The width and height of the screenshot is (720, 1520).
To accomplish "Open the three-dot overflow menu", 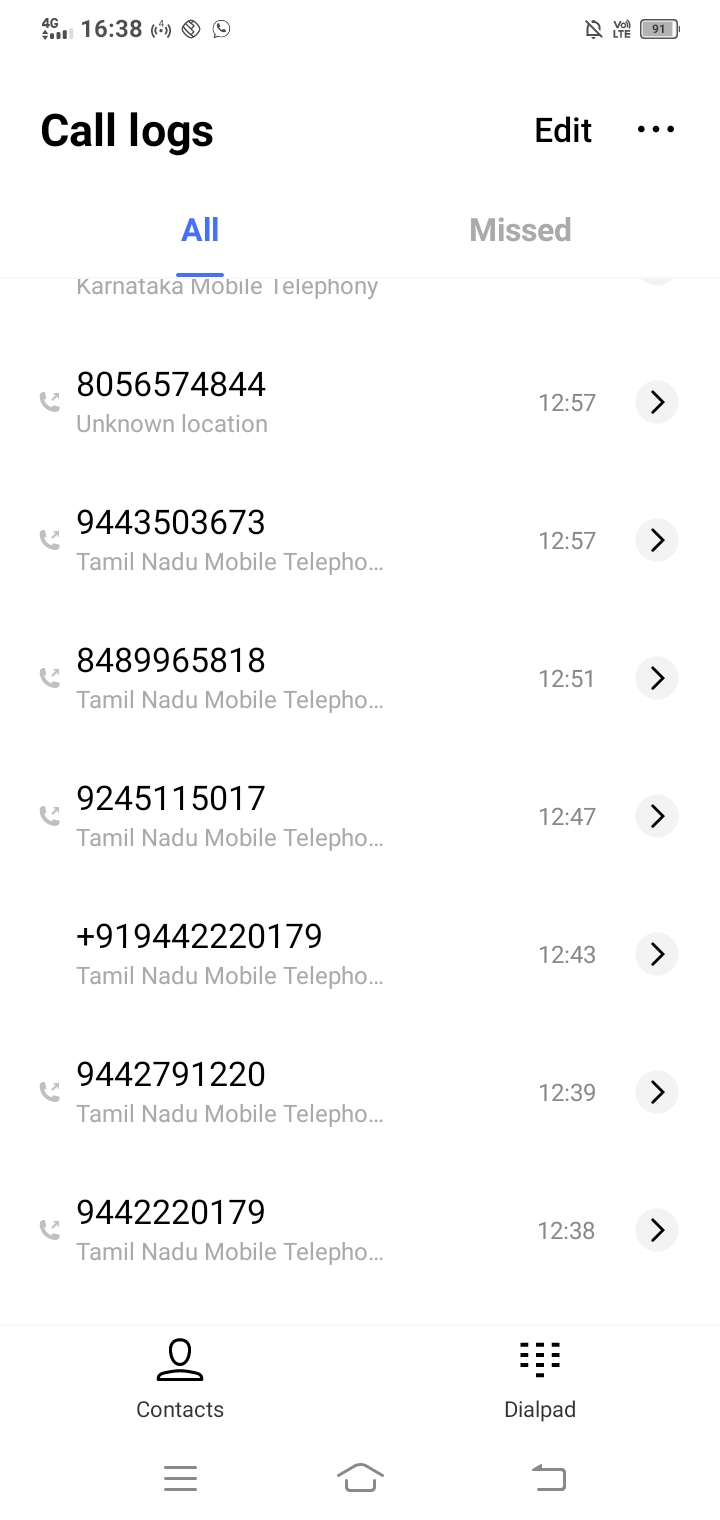I will (x=656, y=129).
